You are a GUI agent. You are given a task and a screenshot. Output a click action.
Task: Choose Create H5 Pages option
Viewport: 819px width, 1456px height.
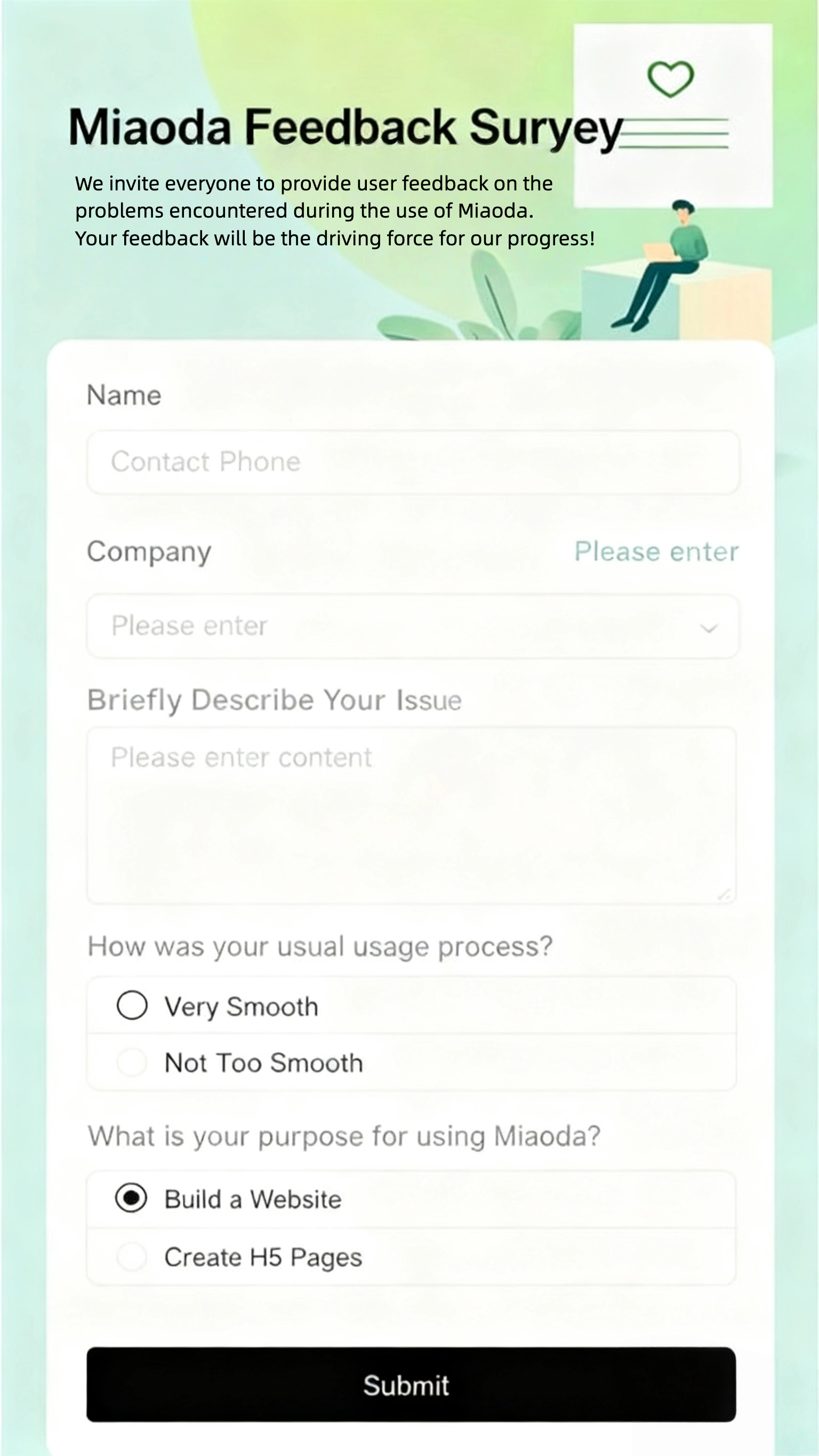coord(132,1257)
